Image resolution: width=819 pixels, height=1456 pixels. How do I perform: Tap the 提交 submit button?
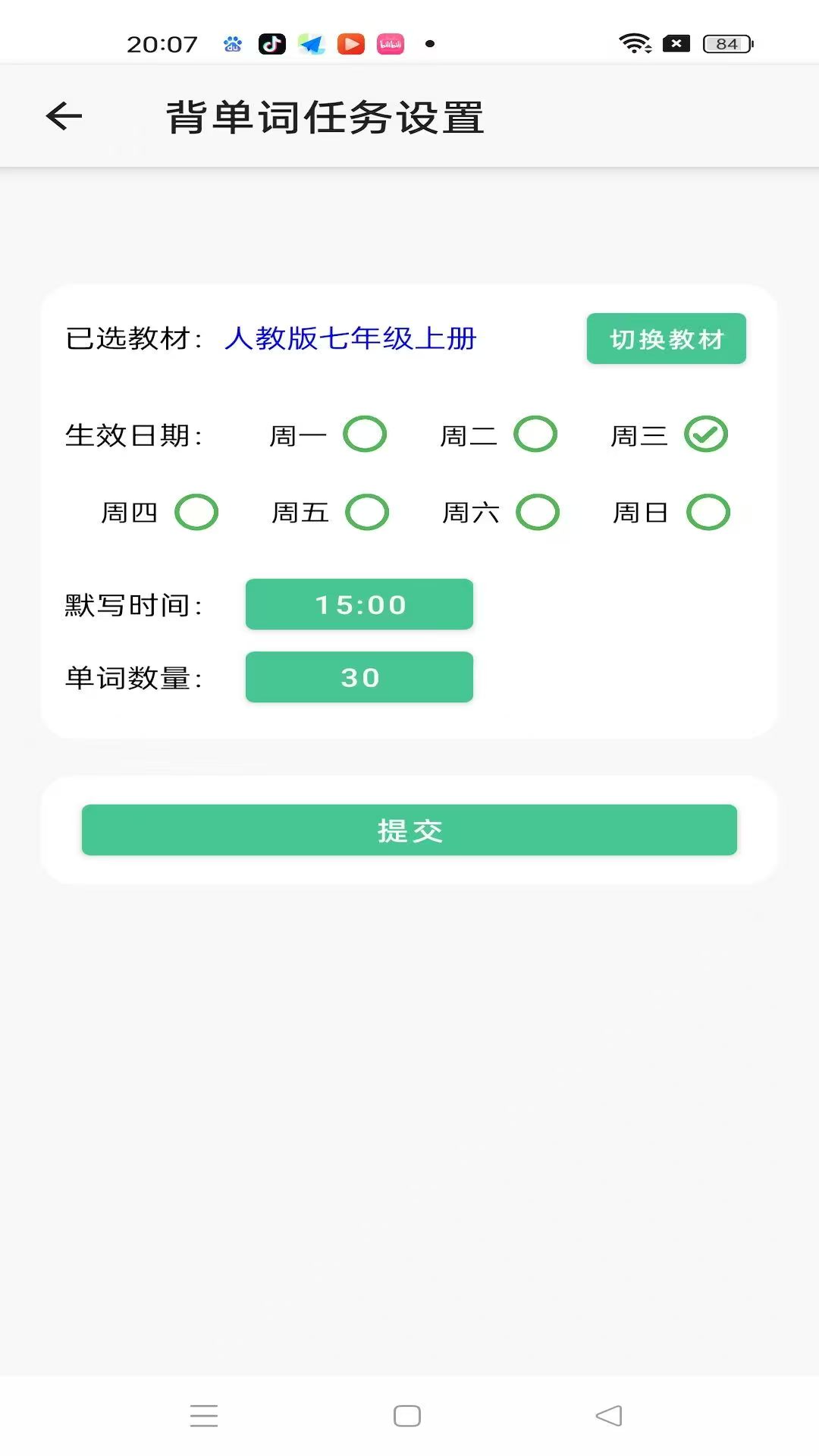[409, 830]
